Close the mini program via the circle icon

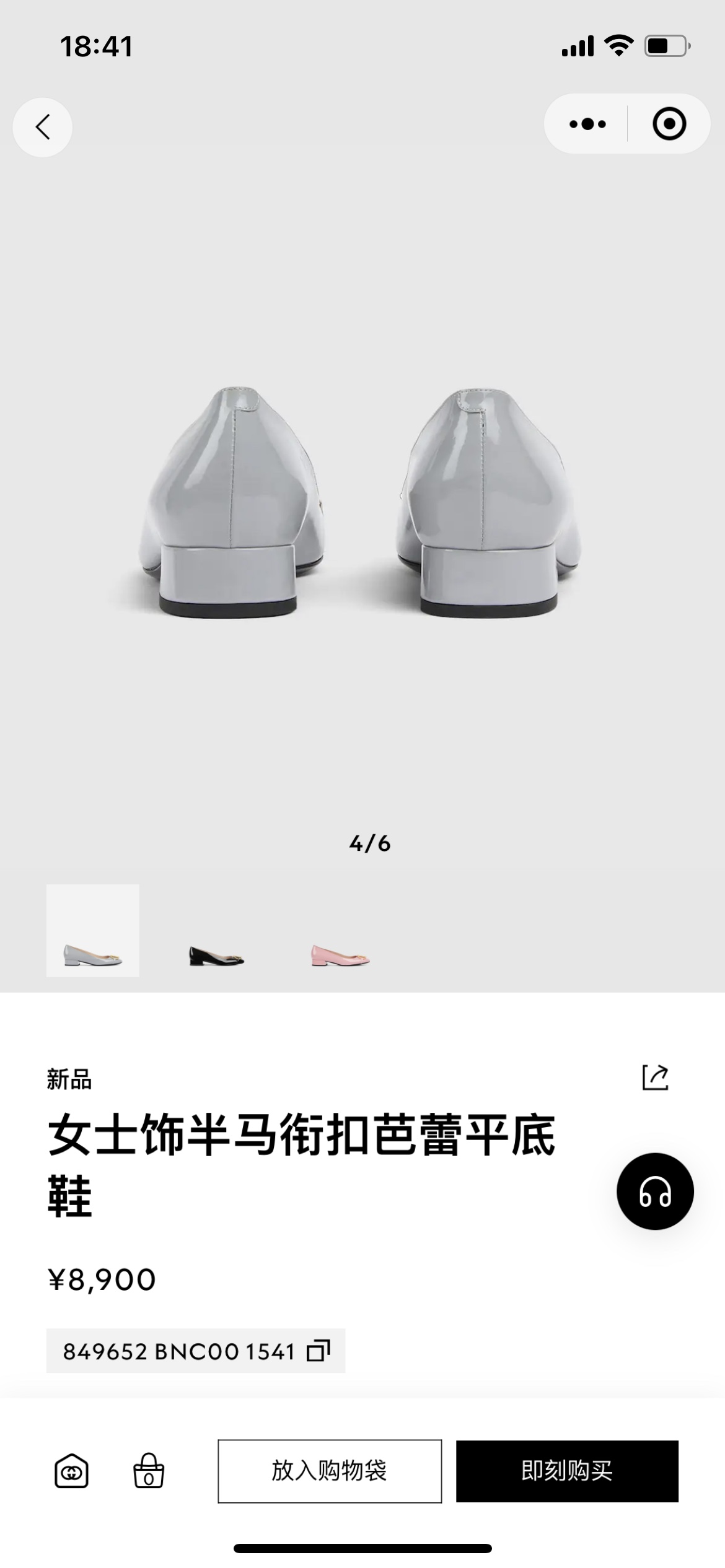669,124
